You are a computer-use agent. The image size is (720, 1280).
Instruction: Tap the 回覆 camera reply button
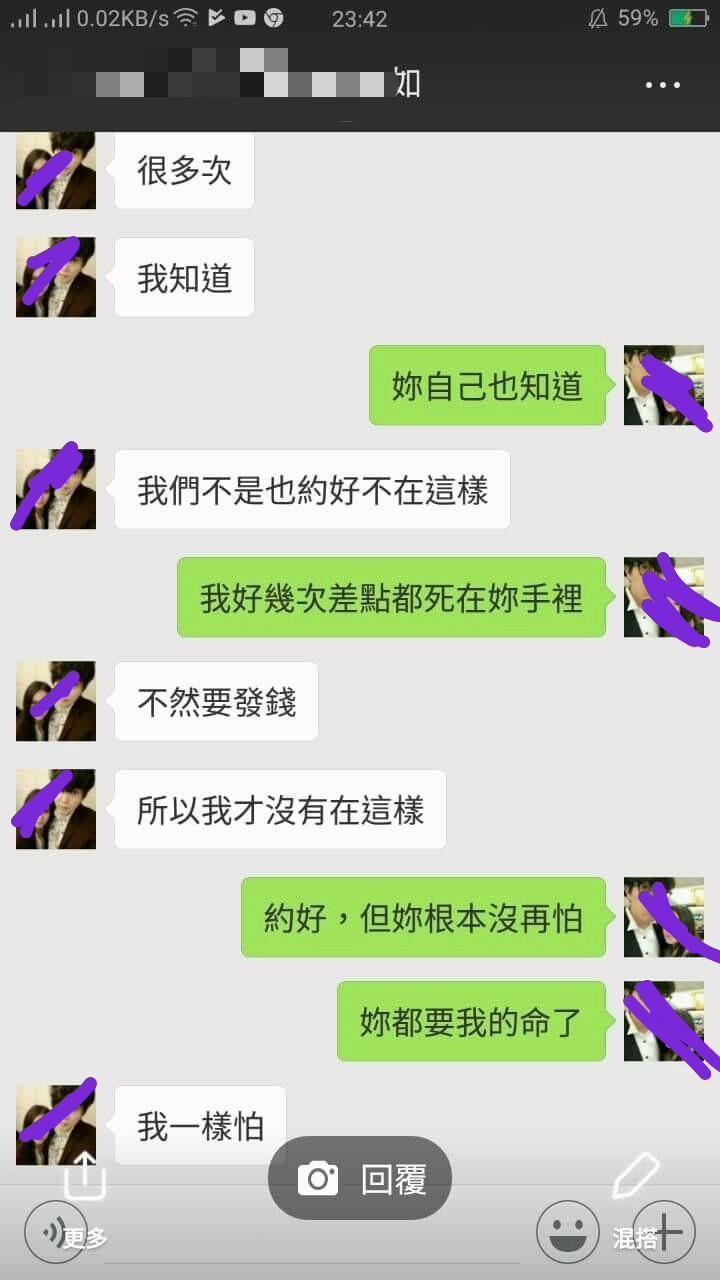[x=360, y=1179]
